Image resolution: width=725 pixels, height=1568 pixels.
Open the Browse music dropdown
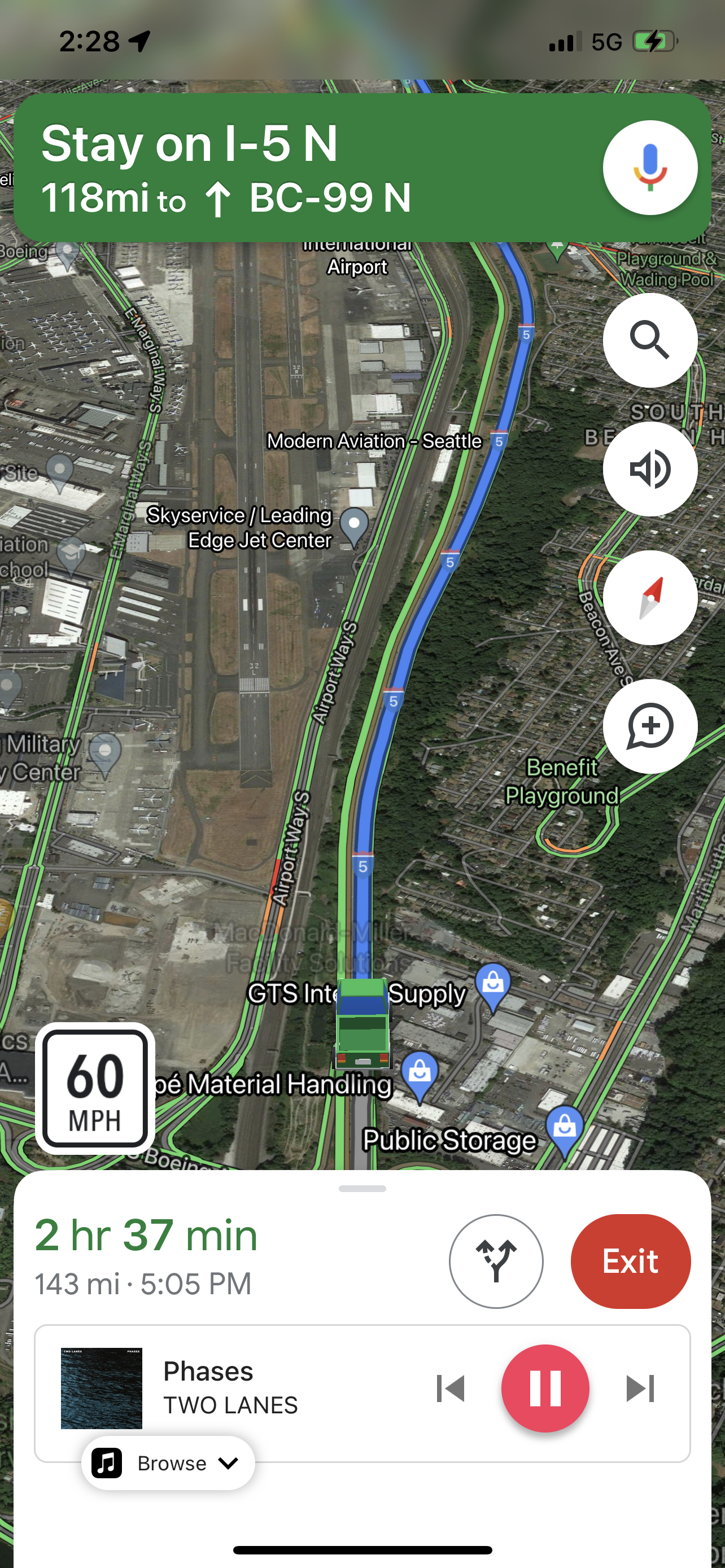[168, 1462]
